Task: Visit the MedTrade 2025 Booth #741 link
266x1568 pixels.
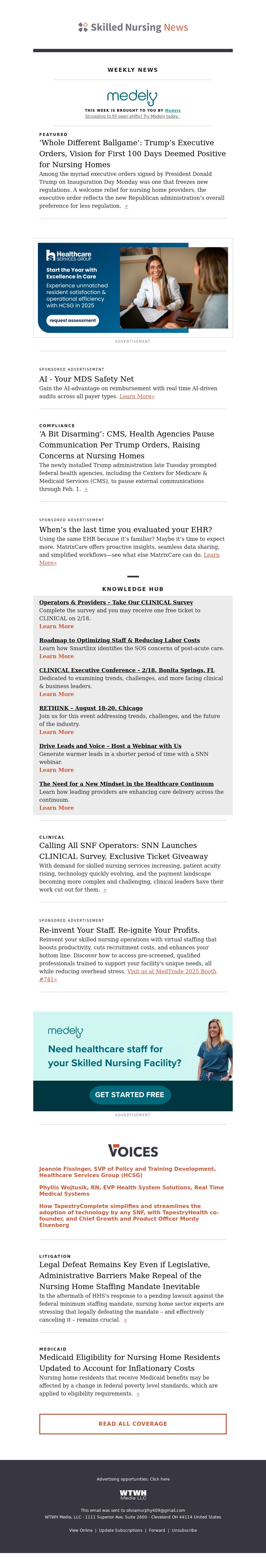Action: 171,971
